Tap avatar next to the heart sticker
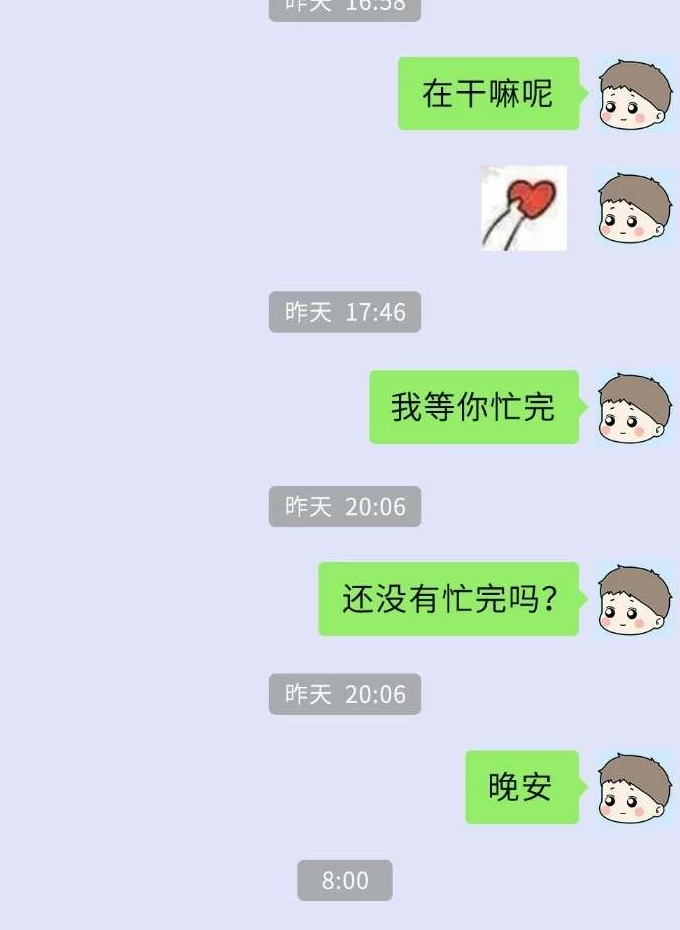The width and height of the screenshot is (680, 930). [x=636, y=208]
